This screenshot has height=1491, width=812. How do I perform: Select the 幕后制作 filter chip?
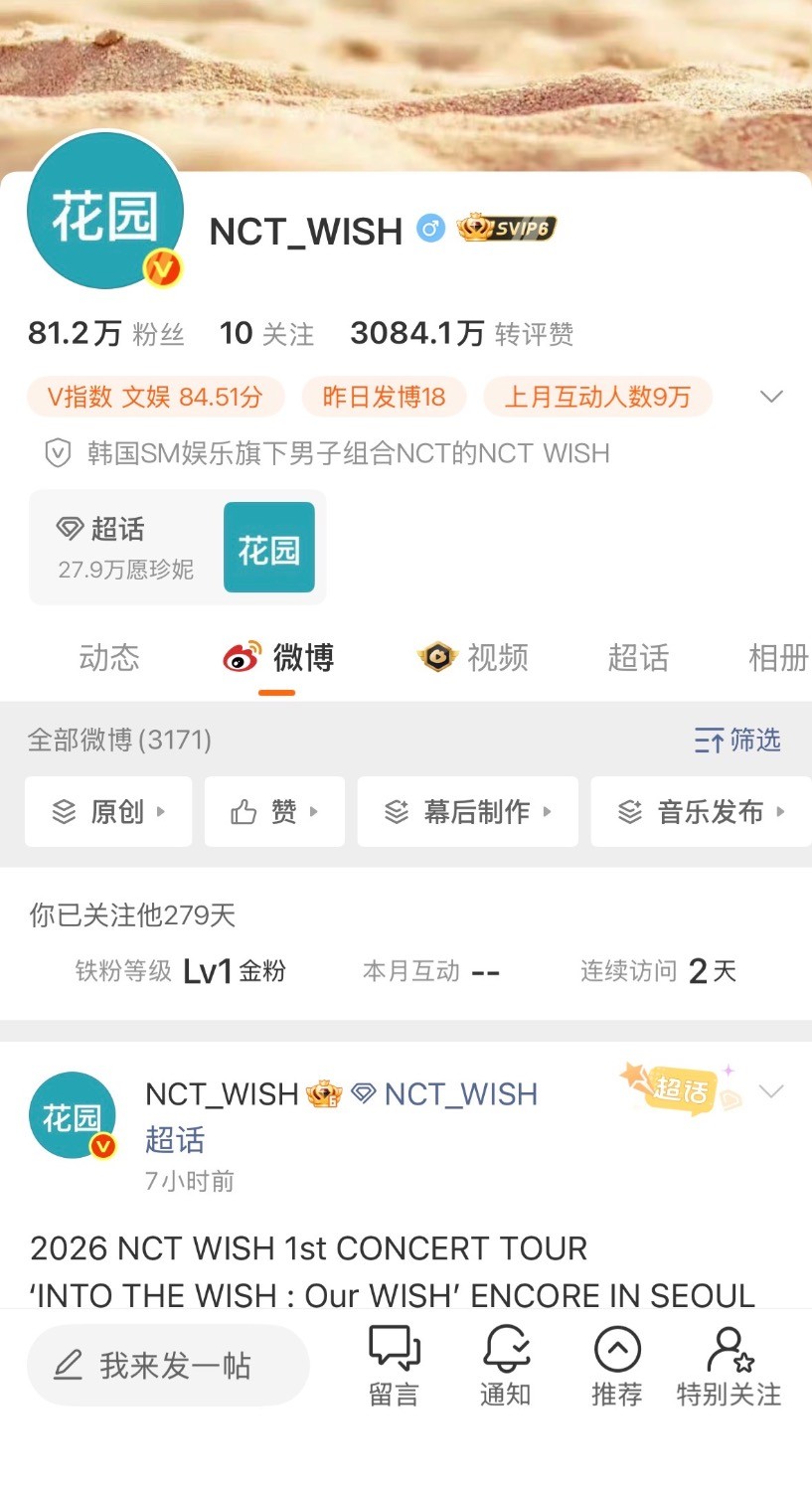467,812
